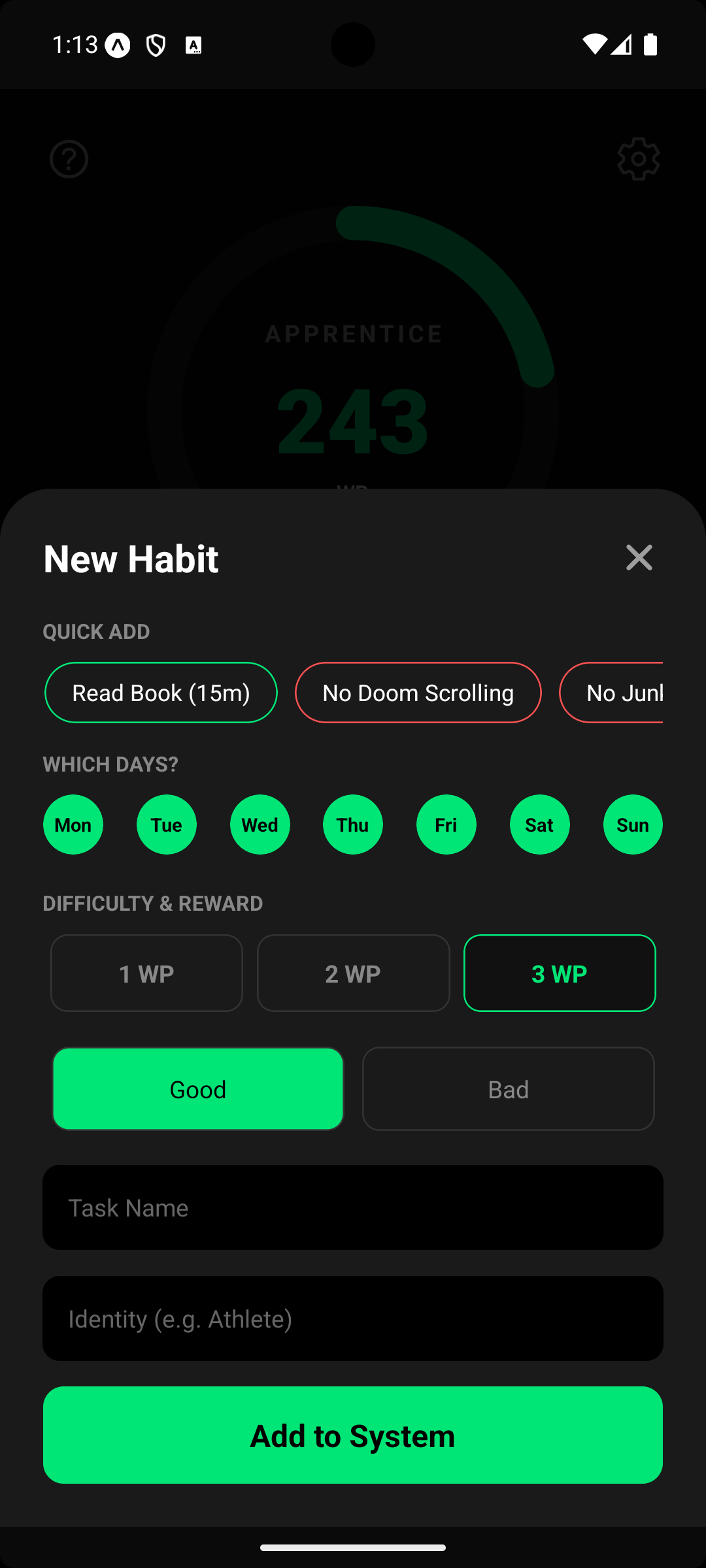Image resolution: width=706 pixels, height=1568 pixels.
Task: Tap the battery indicator in status bar
Action: tap(650, 44)
